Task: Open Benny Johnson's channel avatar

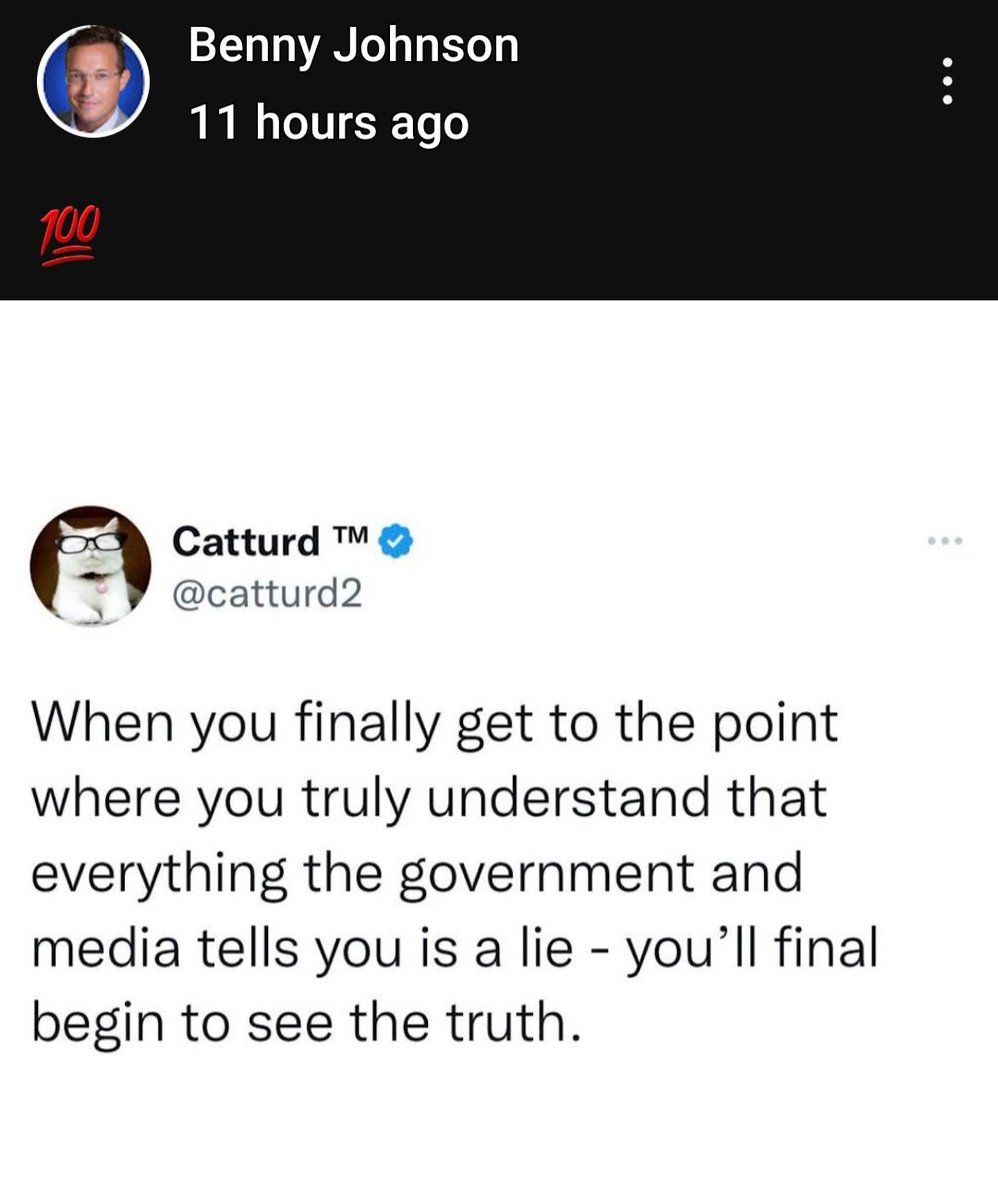Action: tap(93, 82)
